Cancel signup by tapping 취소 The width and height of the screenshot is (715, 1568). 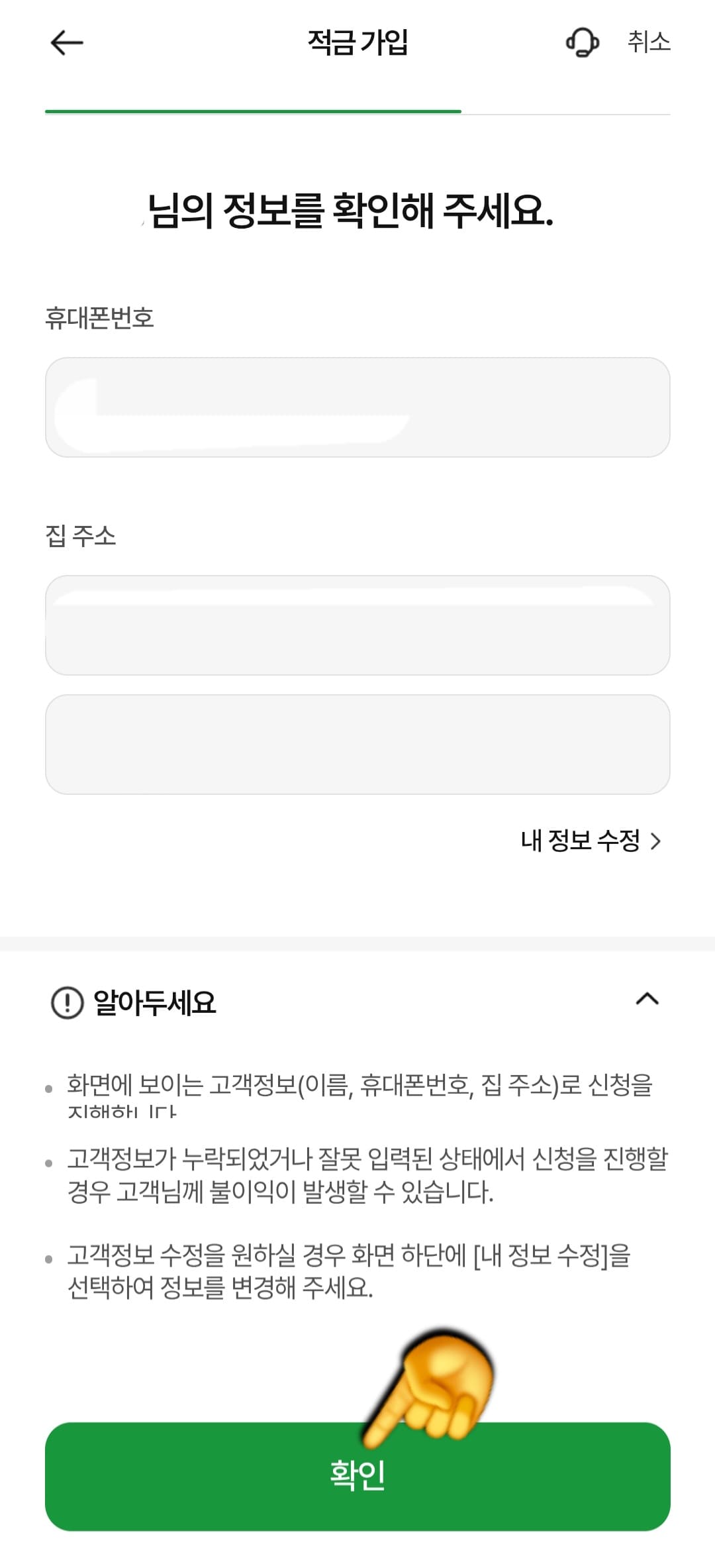coord(649,44)
